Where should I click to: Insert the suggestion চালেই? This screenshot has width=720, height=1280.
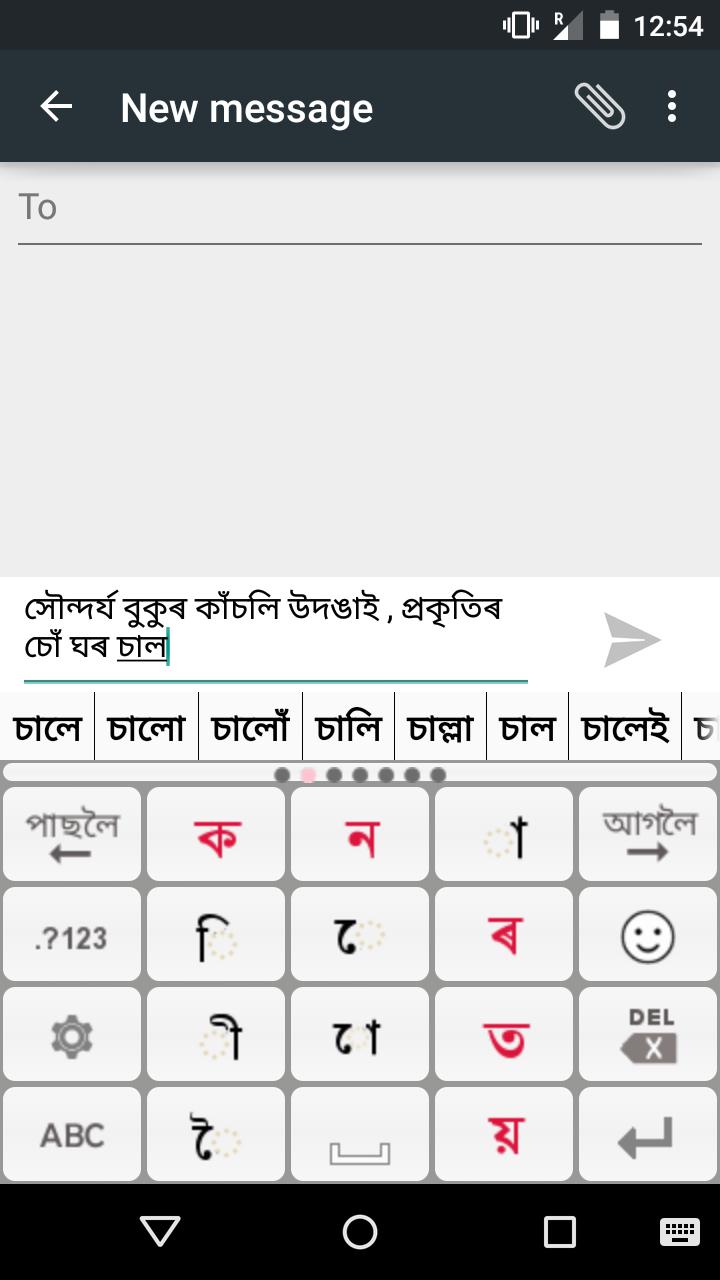[x=625, y=728]
